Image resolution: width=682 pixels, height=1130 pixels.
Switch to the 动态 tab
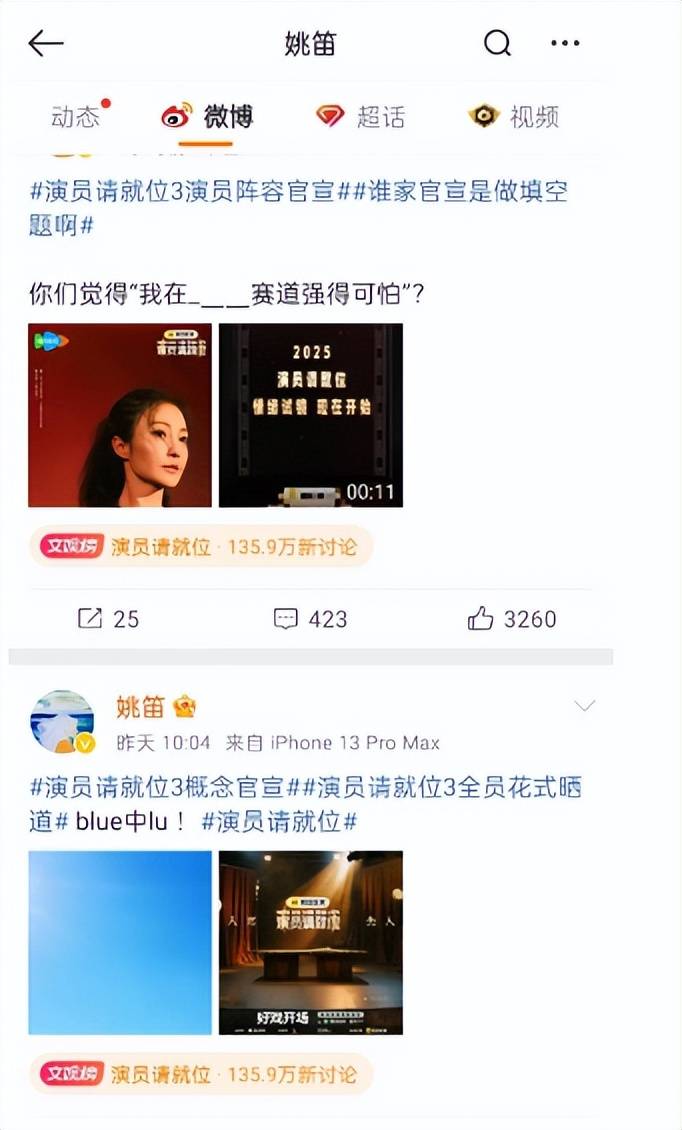77,117
